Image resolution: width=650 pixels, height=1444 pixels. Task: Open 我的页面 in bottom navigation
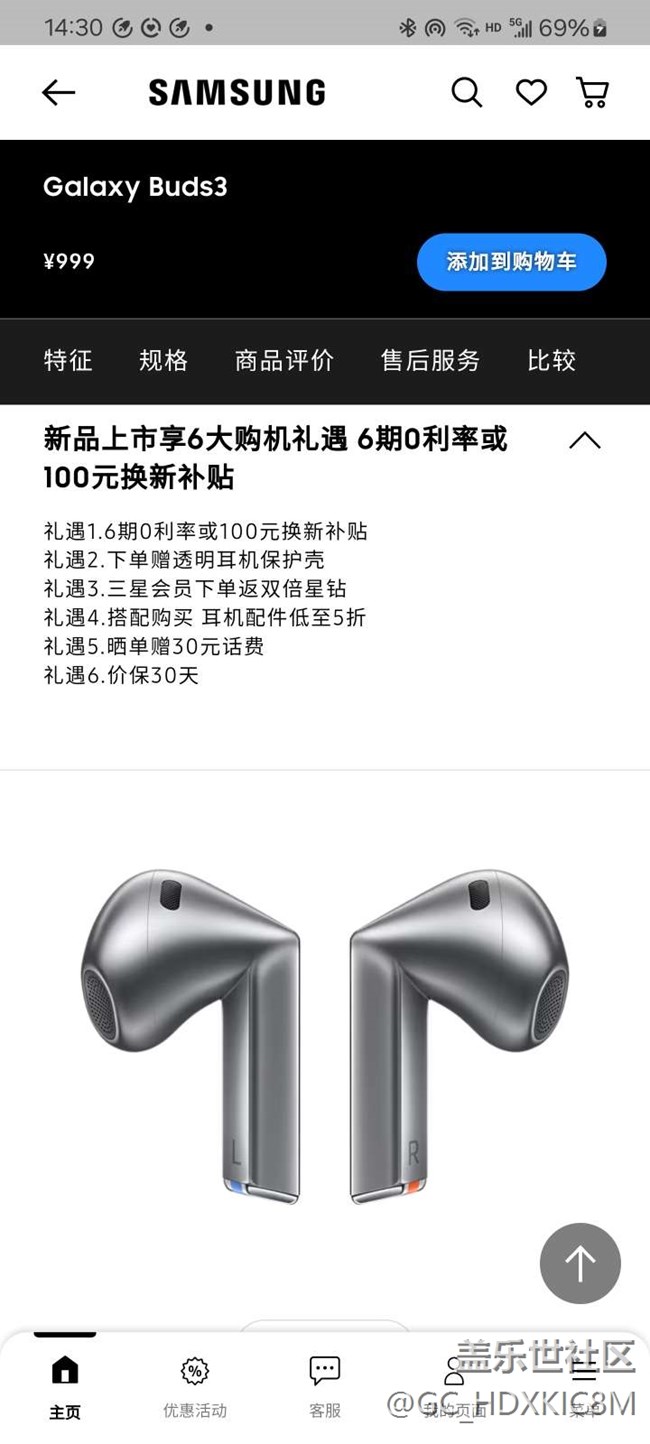click(x=454, y=1387)
